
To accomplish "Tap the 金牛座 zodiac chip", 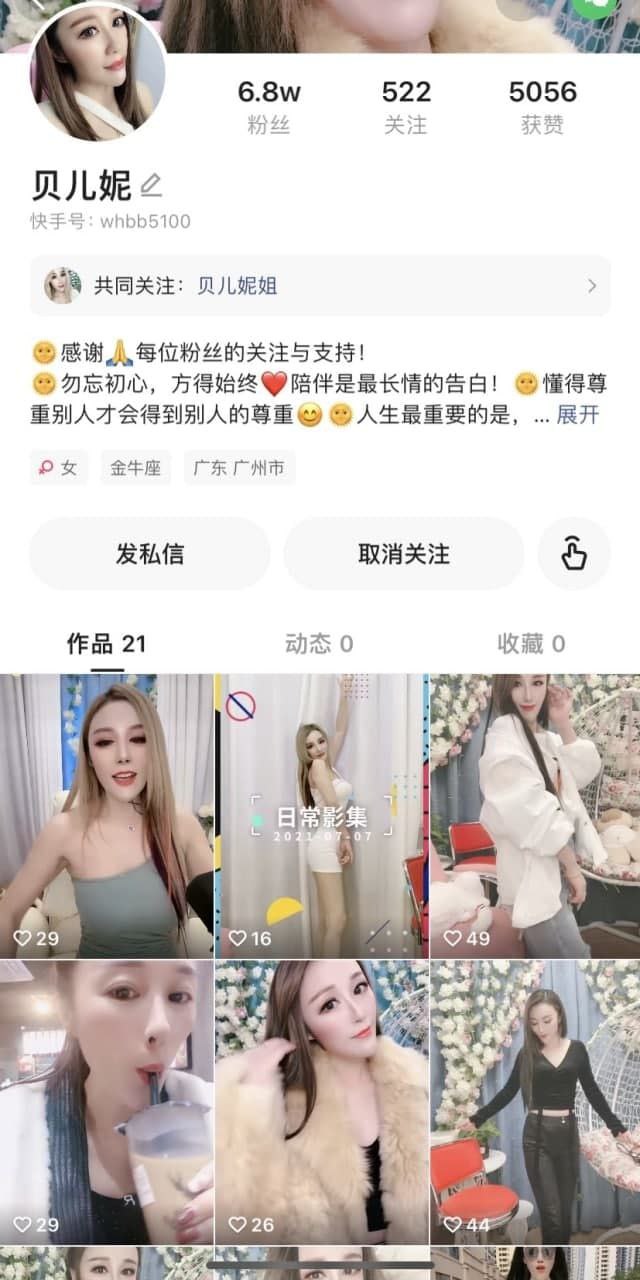I will coord(136,468).
